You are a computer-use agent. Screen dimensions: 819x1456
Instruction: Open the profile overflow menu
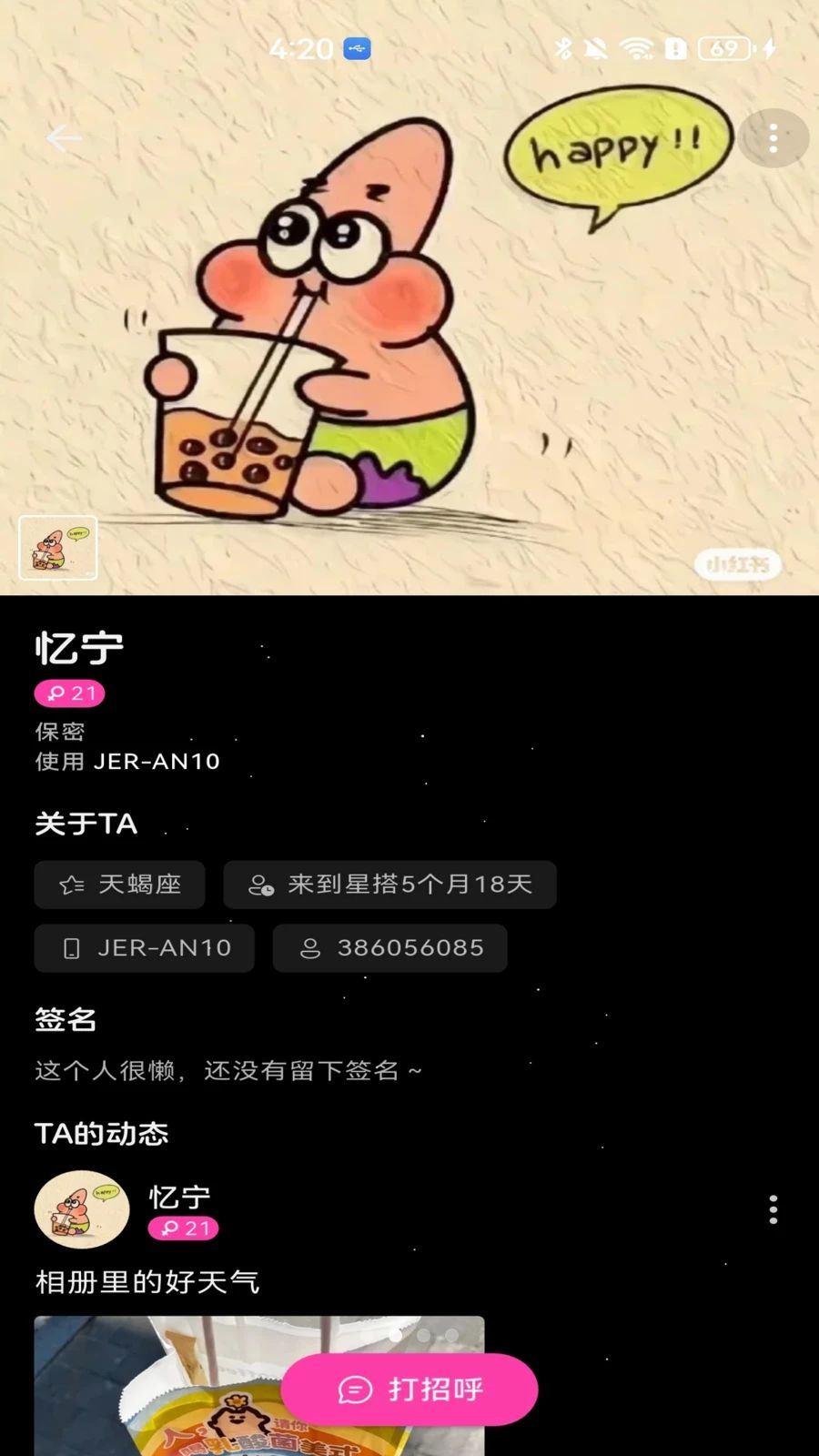[773, 138]
